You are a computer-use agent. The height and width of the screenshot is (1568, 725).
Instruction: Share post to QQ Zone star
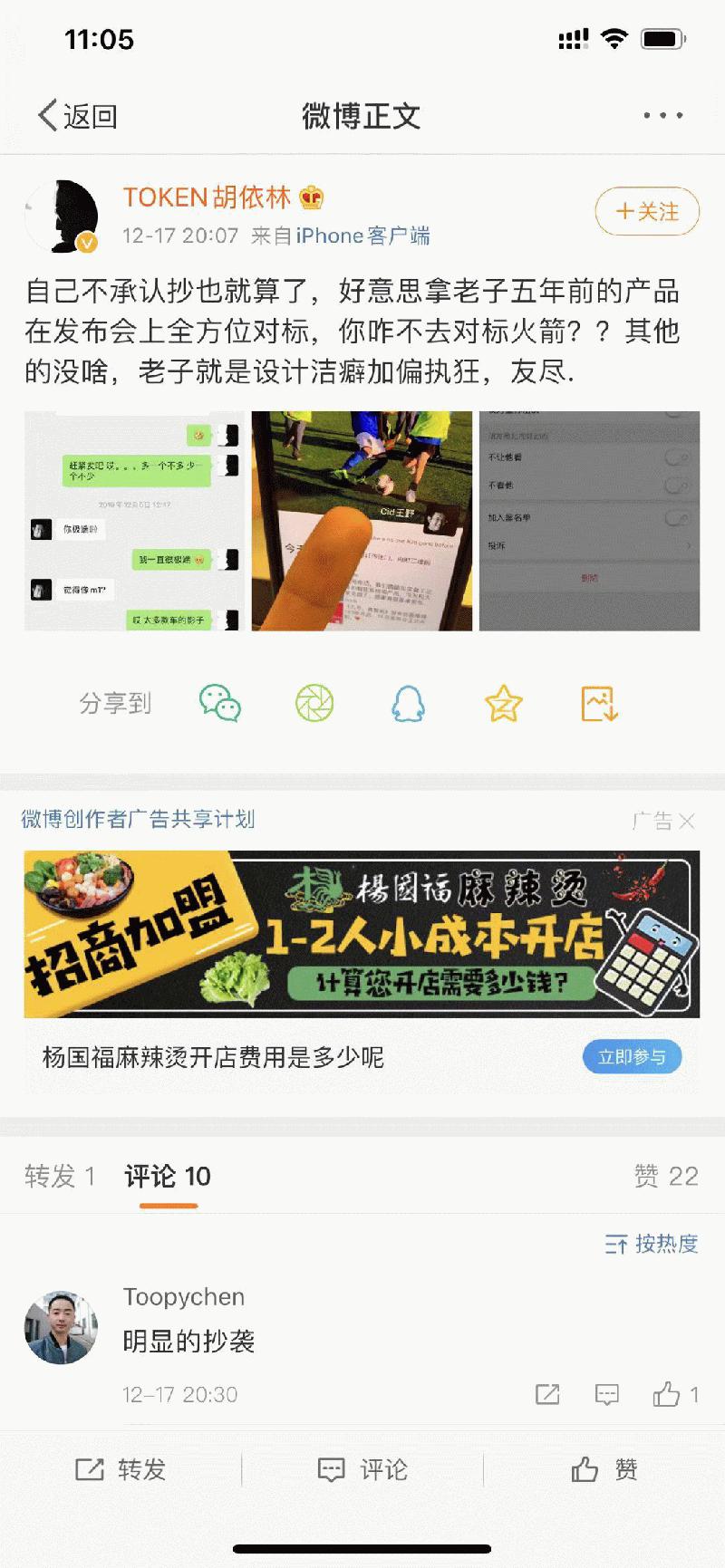[x=503, y=703]
